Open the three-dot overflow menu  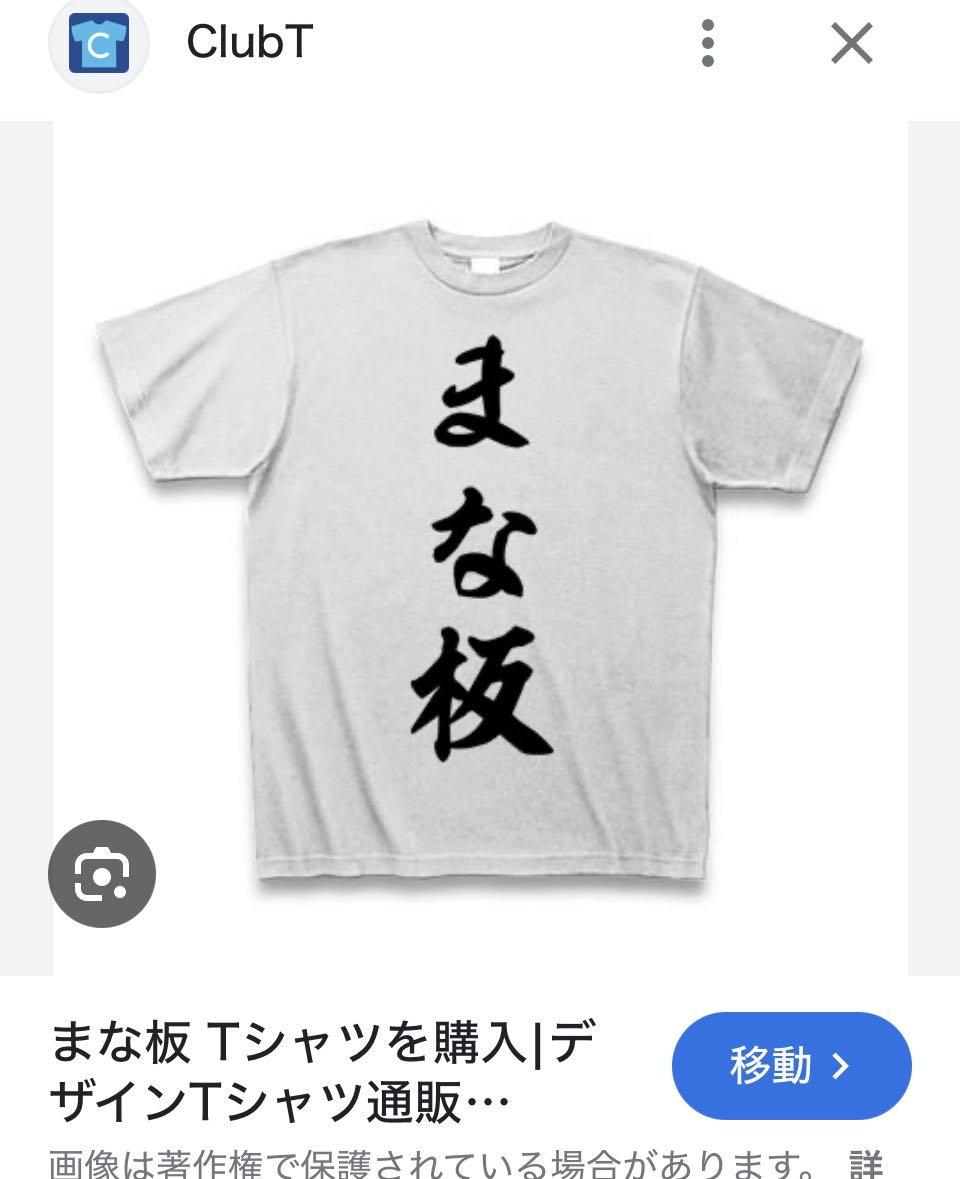coord(708,44)
